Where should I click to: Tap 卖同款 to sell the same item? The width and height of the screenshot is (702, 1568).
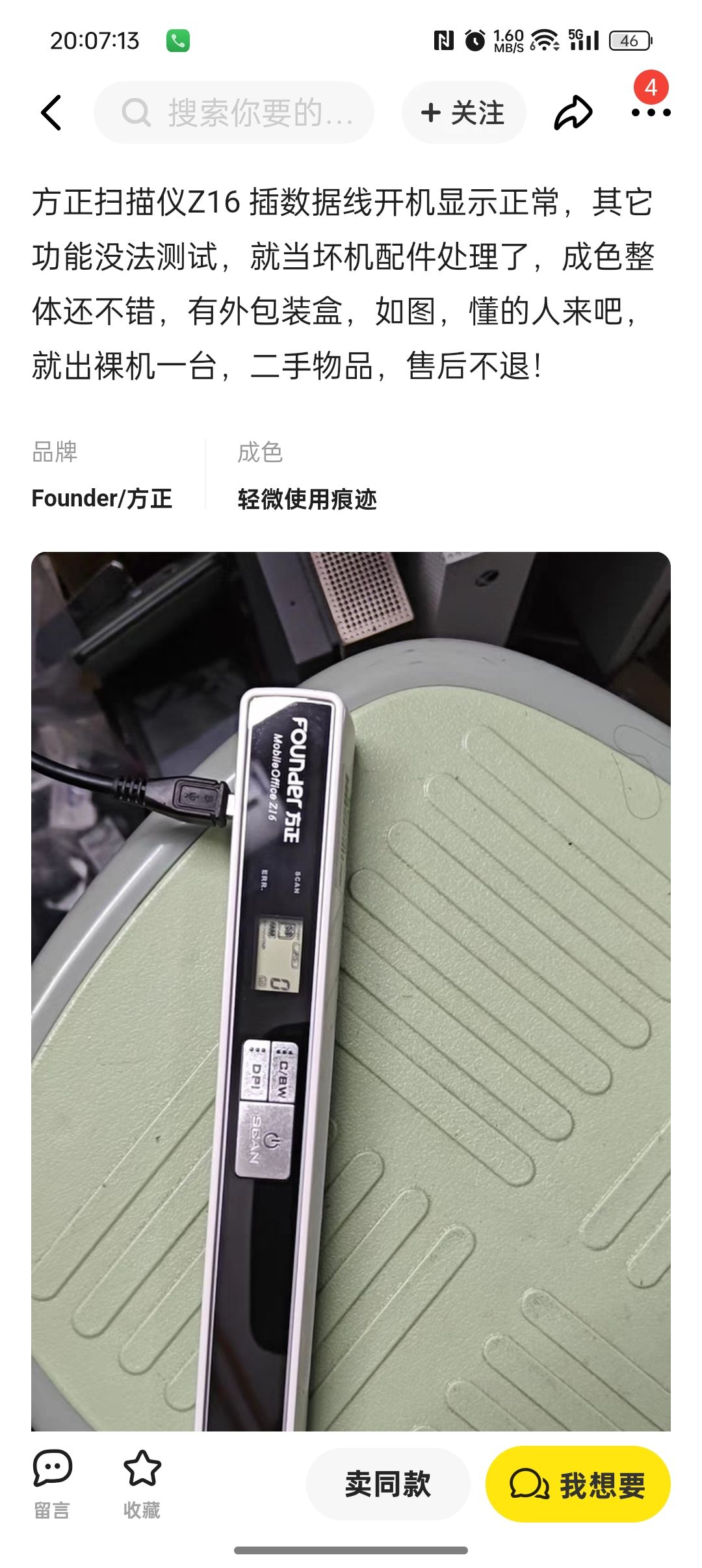(388, 1485)
